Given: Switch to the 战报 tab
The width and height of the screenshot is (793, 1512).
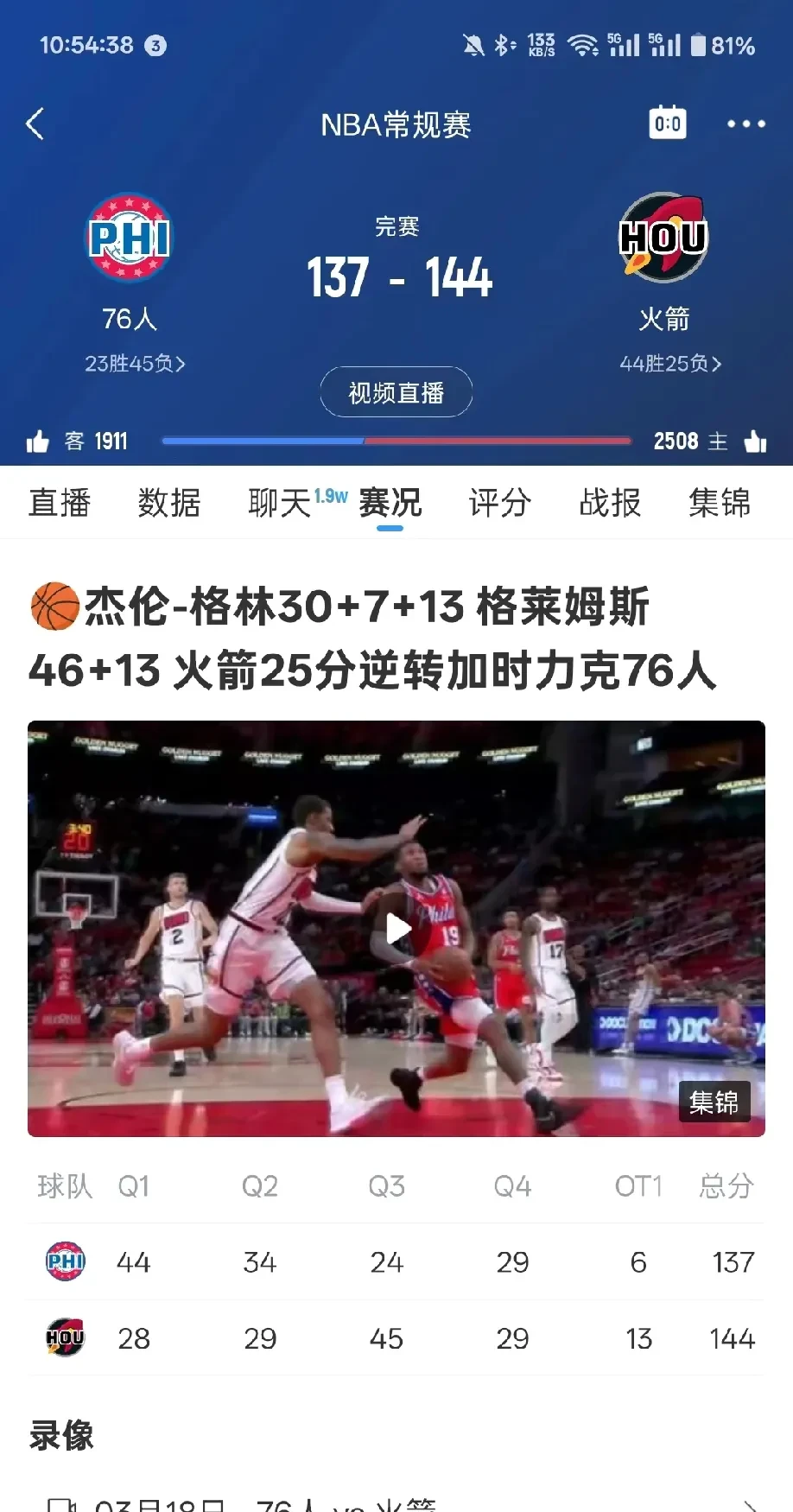Looking at the screenshot, I should (610, 503).
